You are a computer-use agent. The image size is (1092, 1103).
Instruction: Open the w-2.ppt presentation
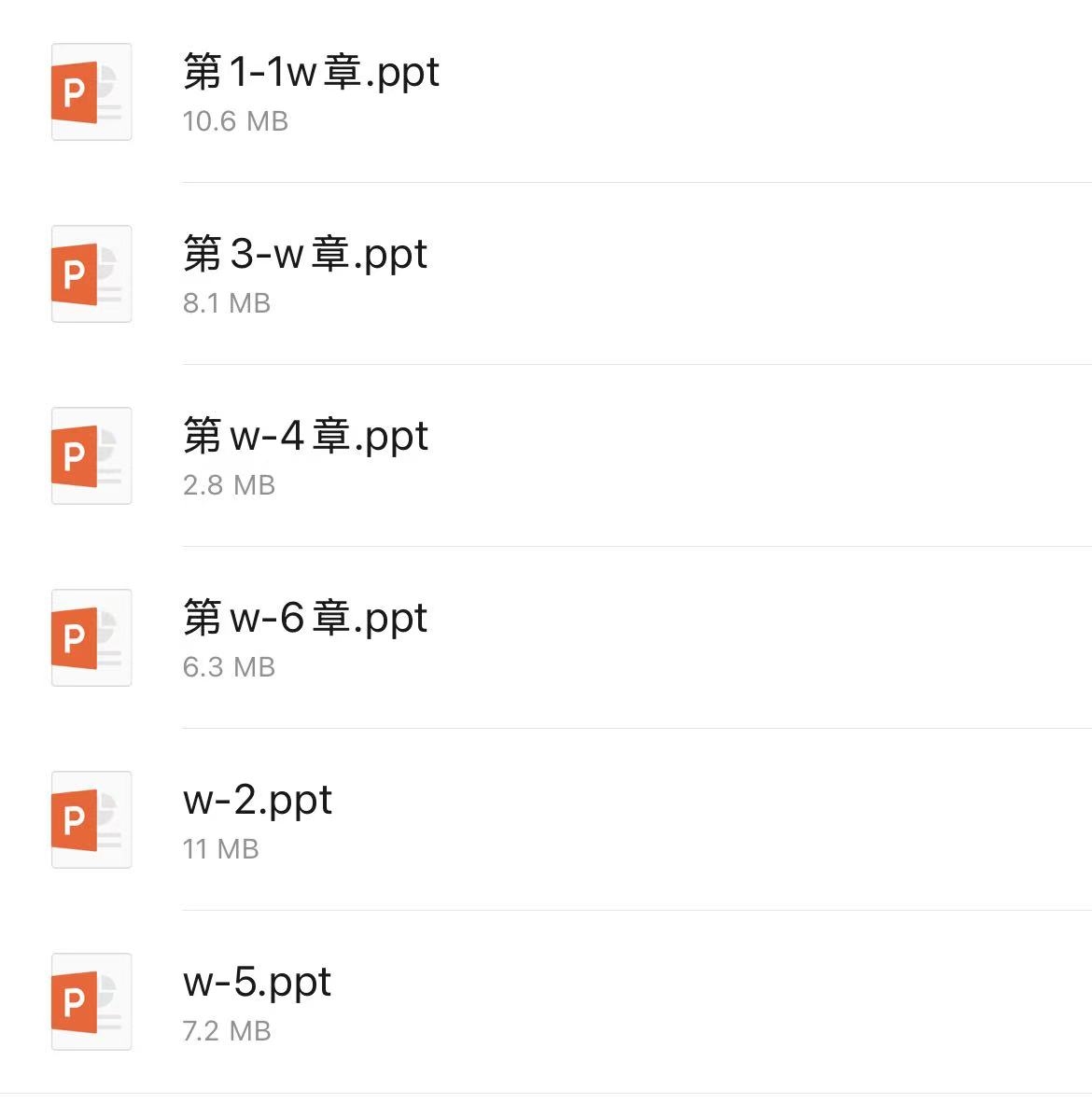258,801
